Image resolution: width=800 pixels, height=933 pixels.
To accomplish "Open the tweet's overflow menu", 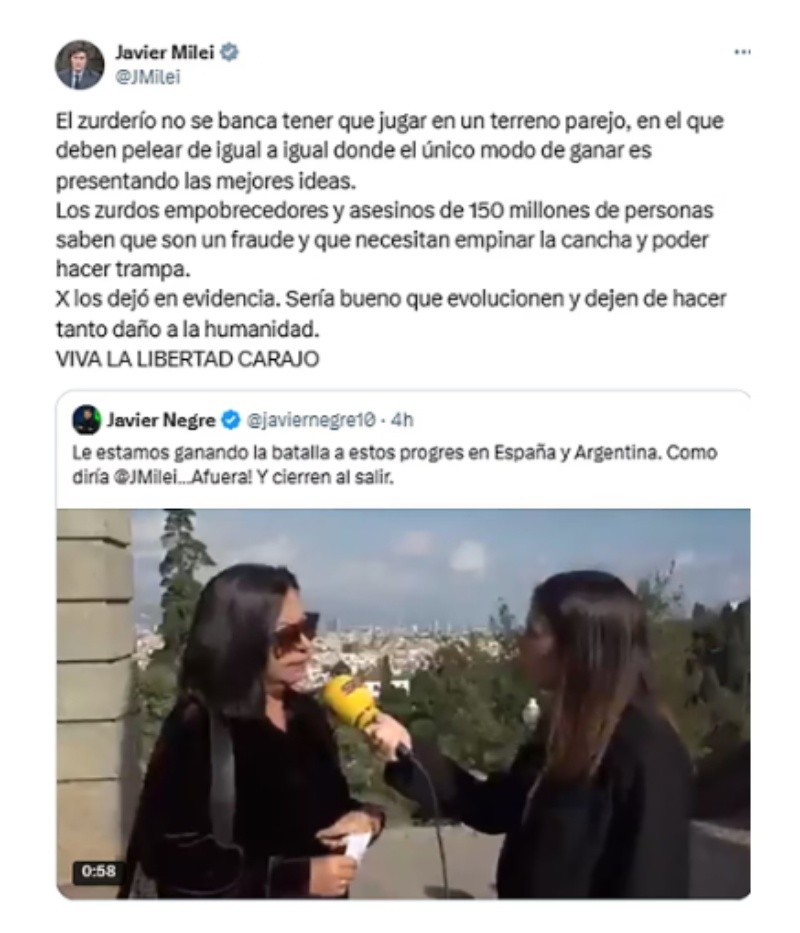I will click(x=742, y=54).
